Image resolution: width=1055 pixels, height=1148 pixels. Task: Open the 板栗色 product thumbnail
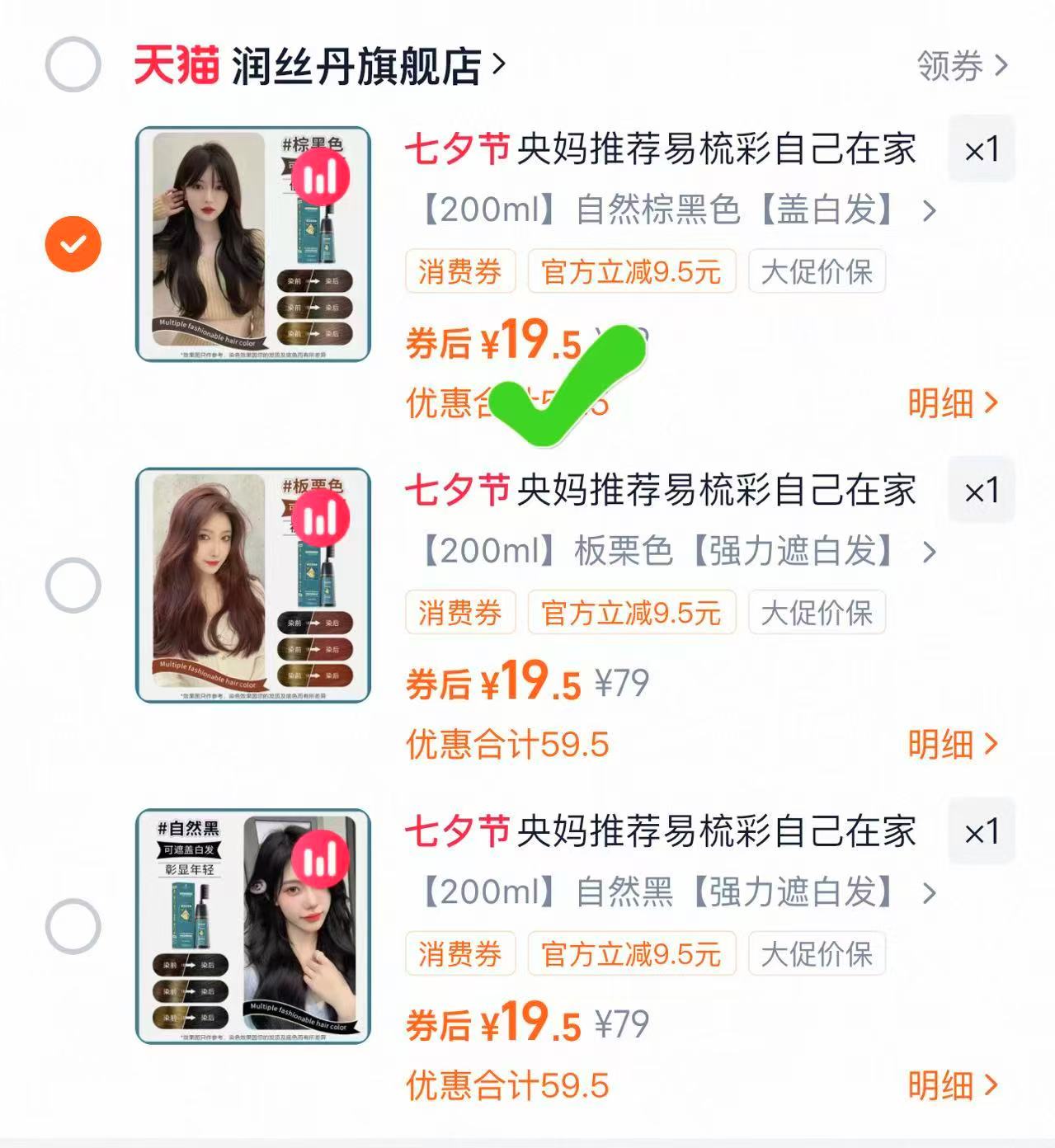pos(253,586)
